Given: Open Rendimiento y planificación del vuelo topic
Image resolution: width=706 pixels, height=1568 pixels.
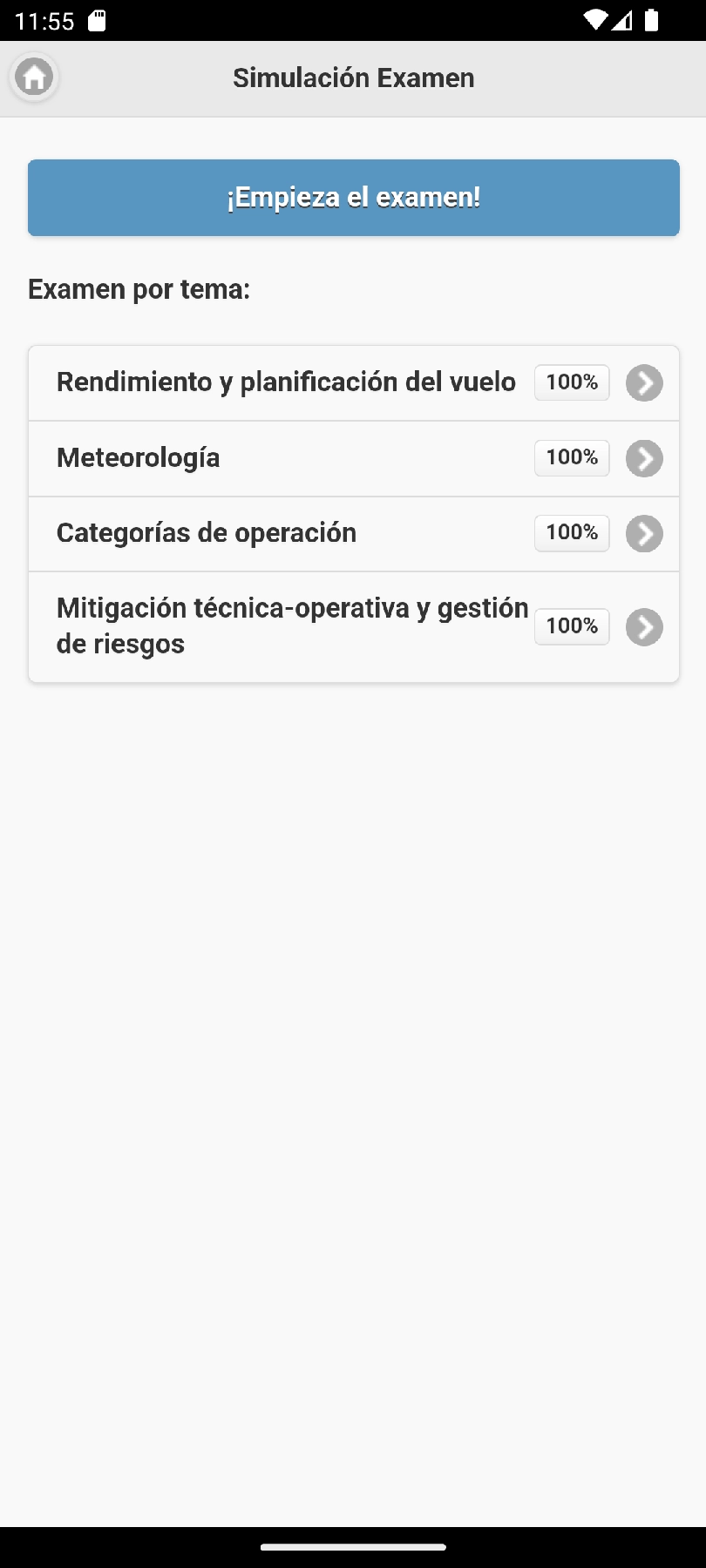Looking at the screenshot, I should pos(353,383).
